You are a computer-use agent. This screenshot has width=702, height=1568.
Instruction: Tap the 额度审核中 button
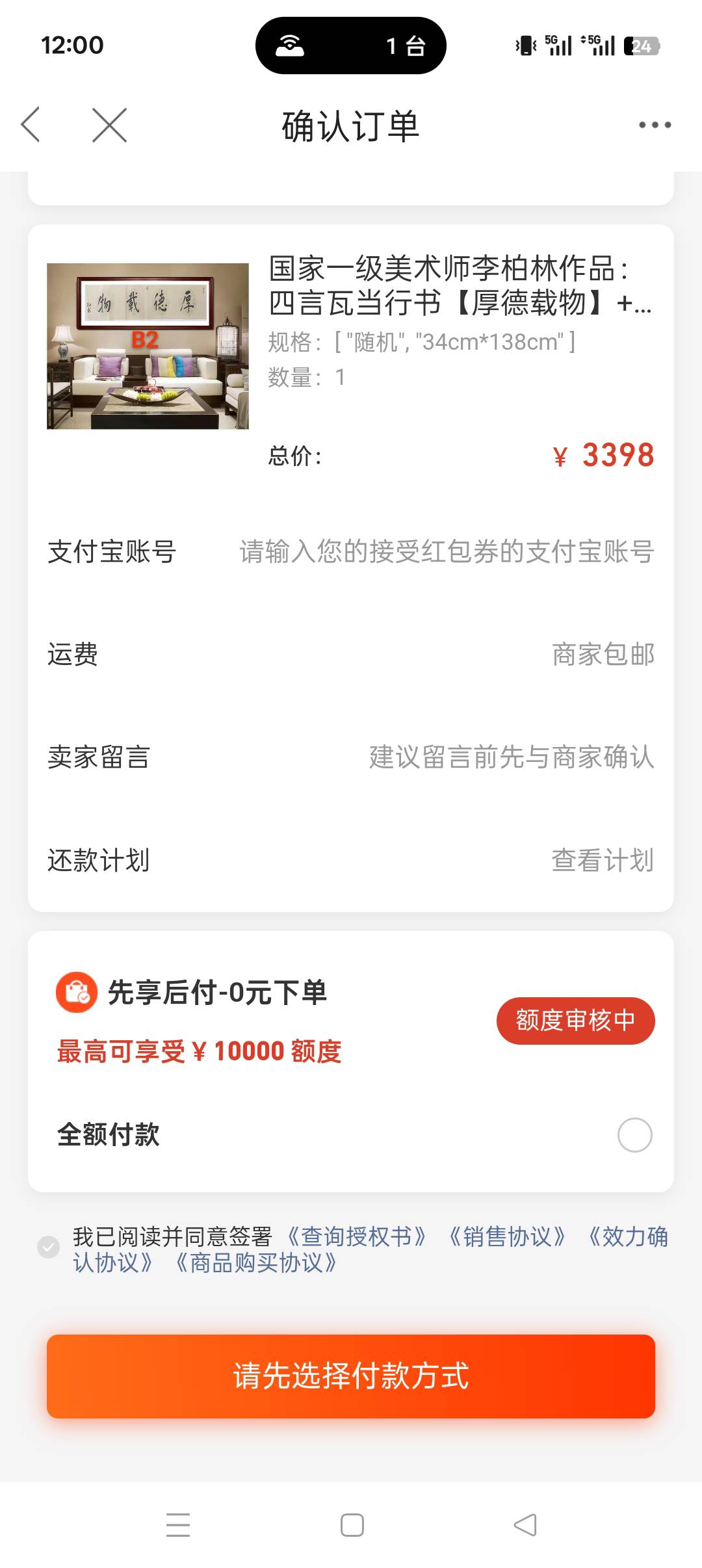tap(575, 1021)
